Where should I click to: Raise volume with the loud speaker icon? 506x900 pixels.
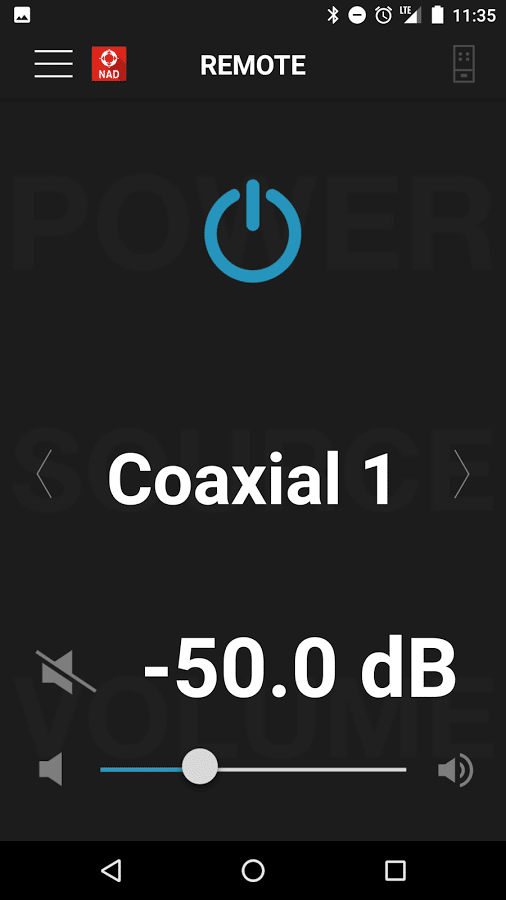click(456, 770)
